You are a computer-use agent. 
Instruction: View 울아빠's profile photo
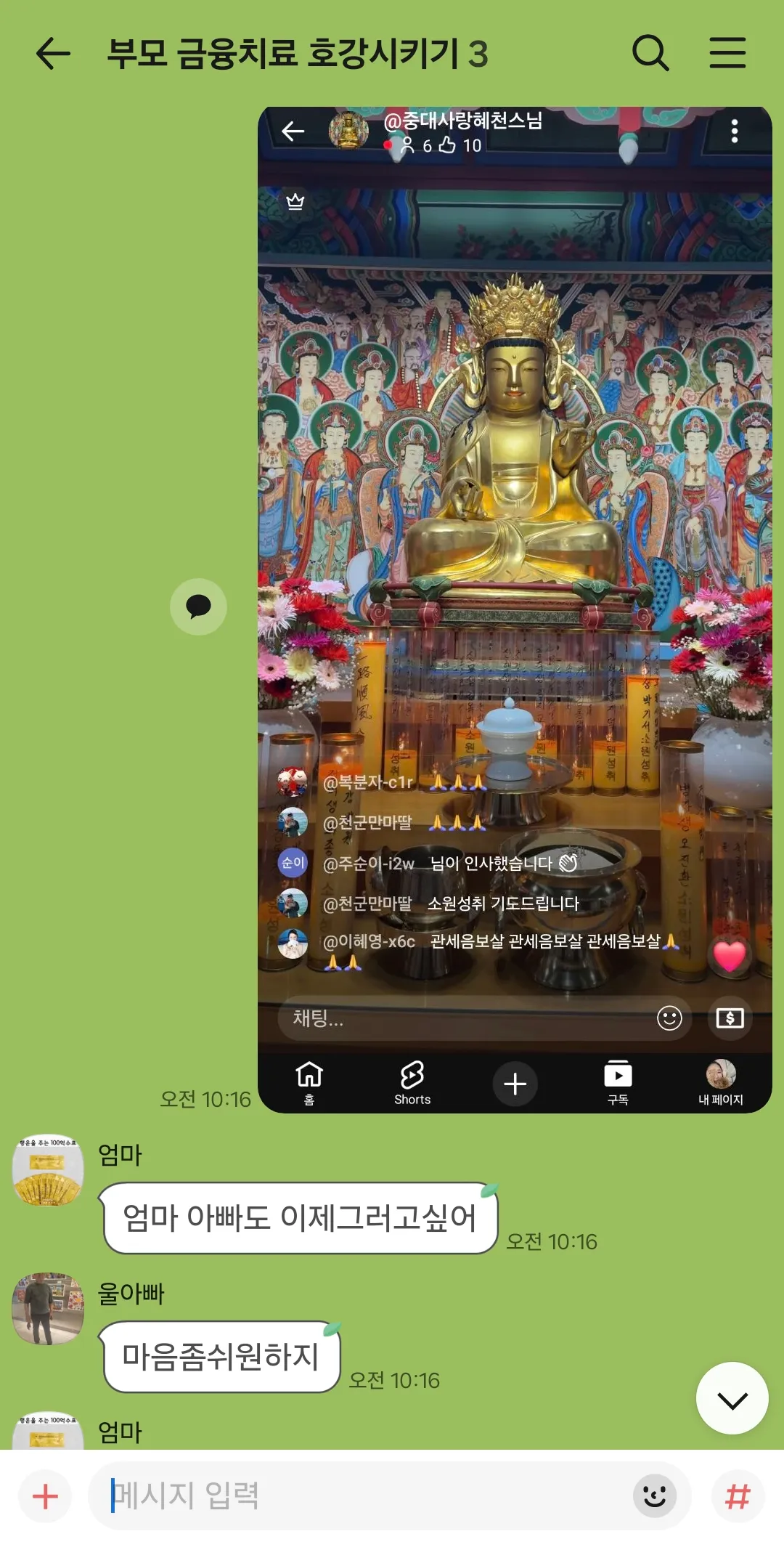[x=48, y=1308]
